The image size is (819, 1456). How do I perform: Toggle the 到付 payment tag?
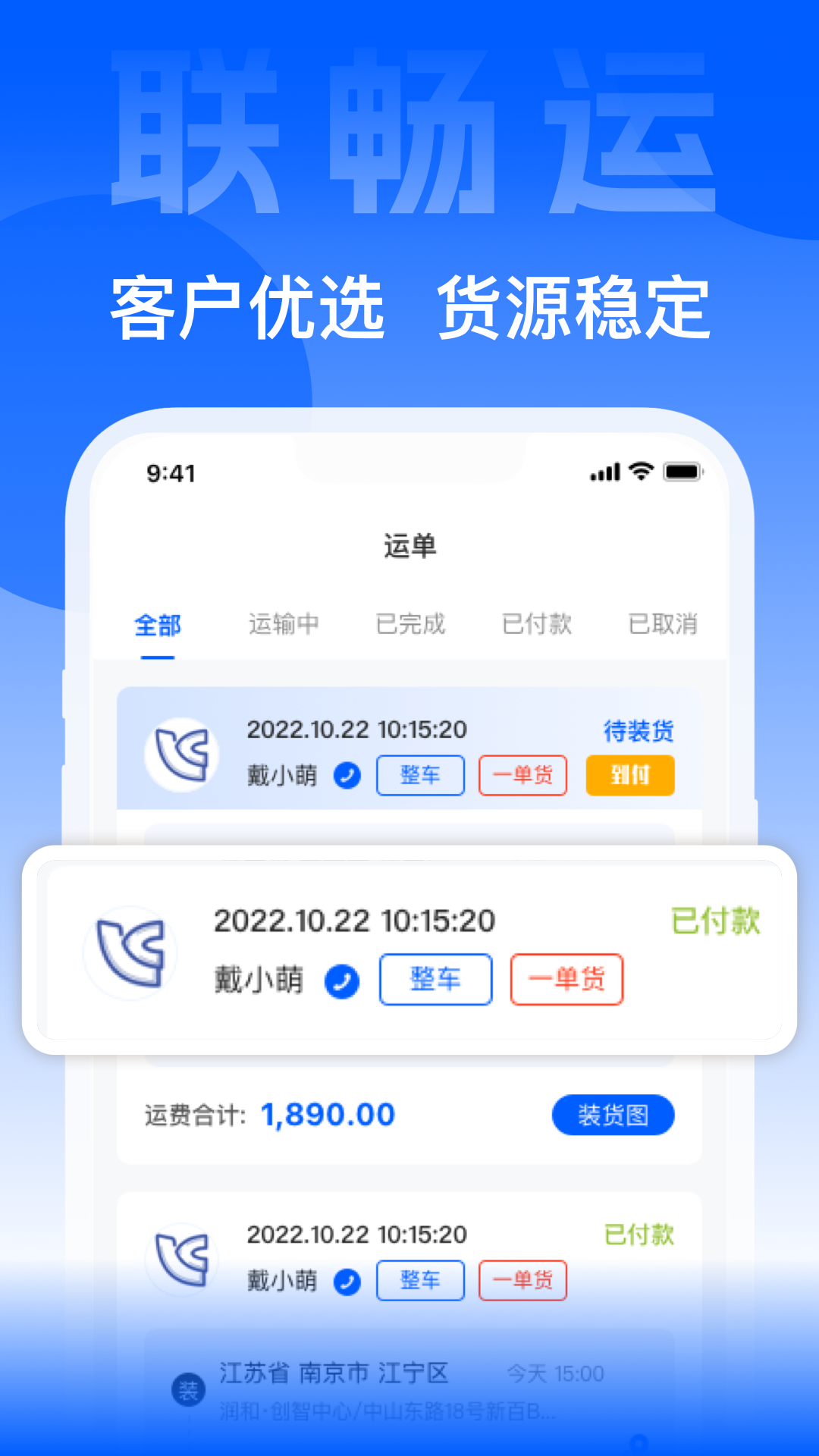[629, 775]
